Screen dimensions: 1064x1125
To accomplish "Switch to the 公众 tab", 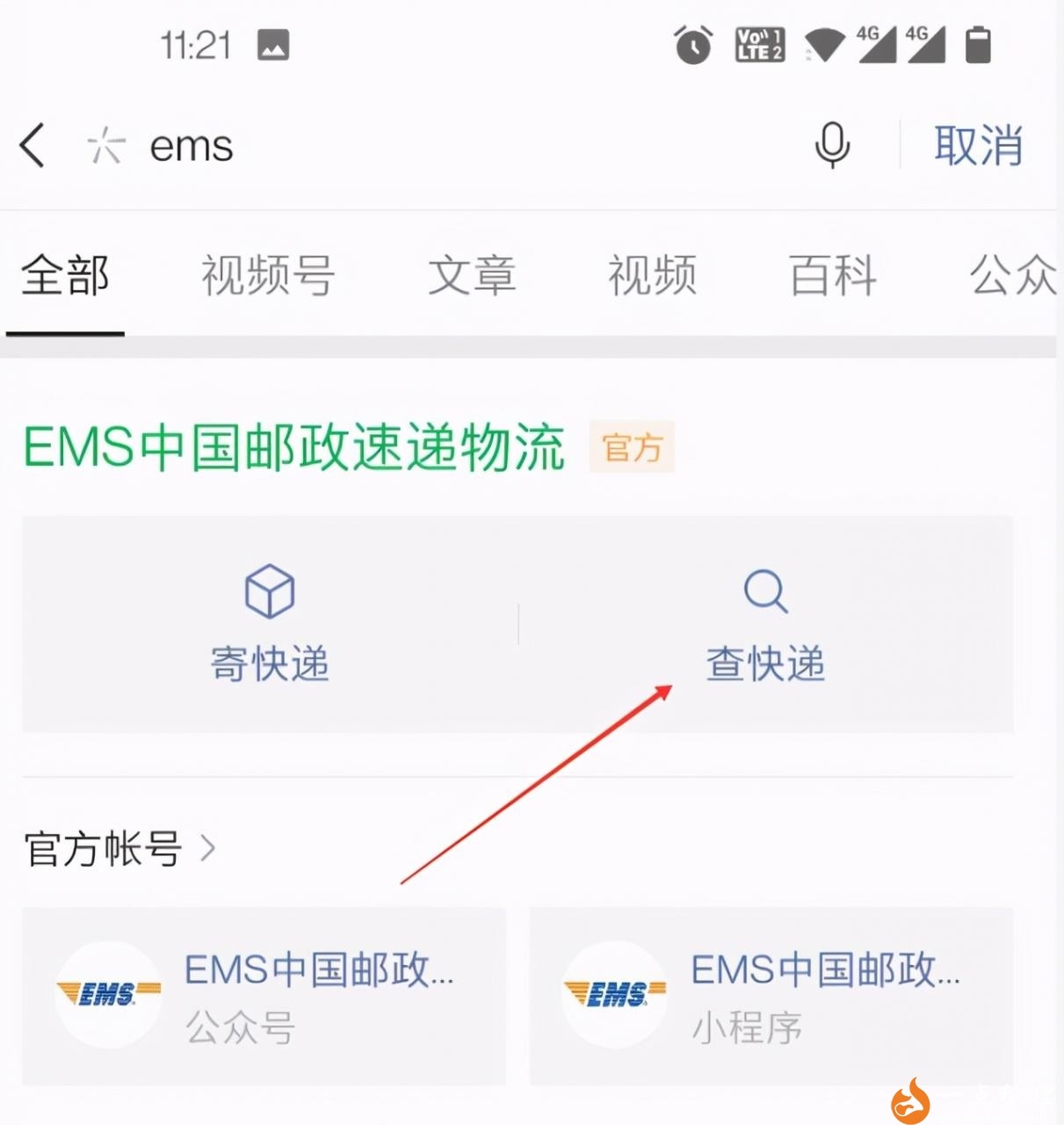I will pos(1012,275).
